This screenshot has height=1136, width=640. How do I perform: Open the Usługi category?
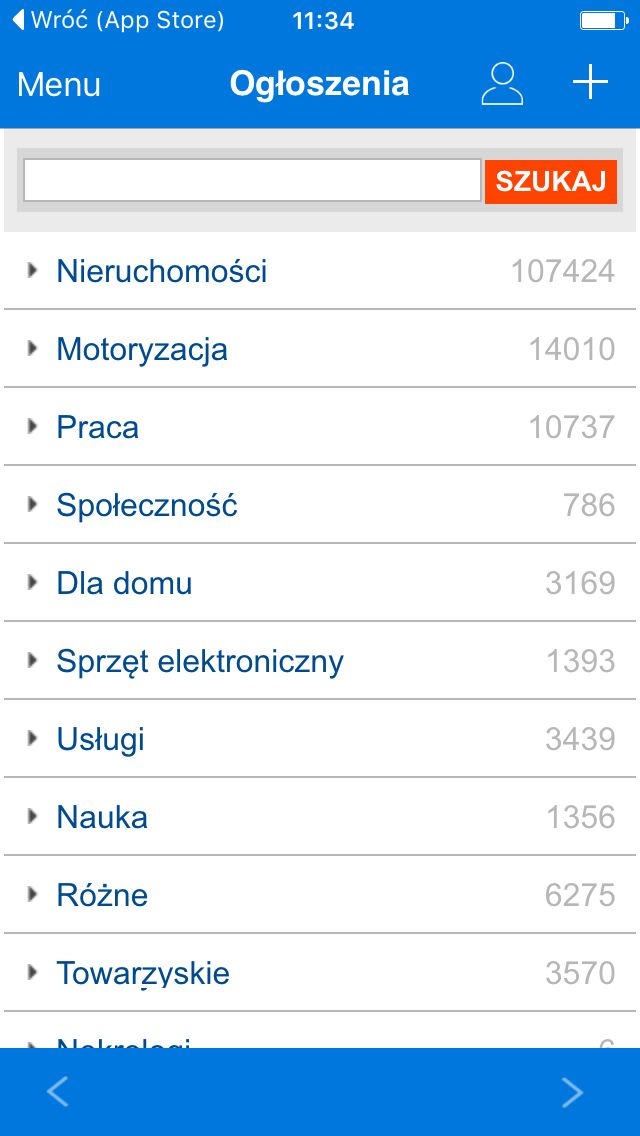[x=320, y=739]
